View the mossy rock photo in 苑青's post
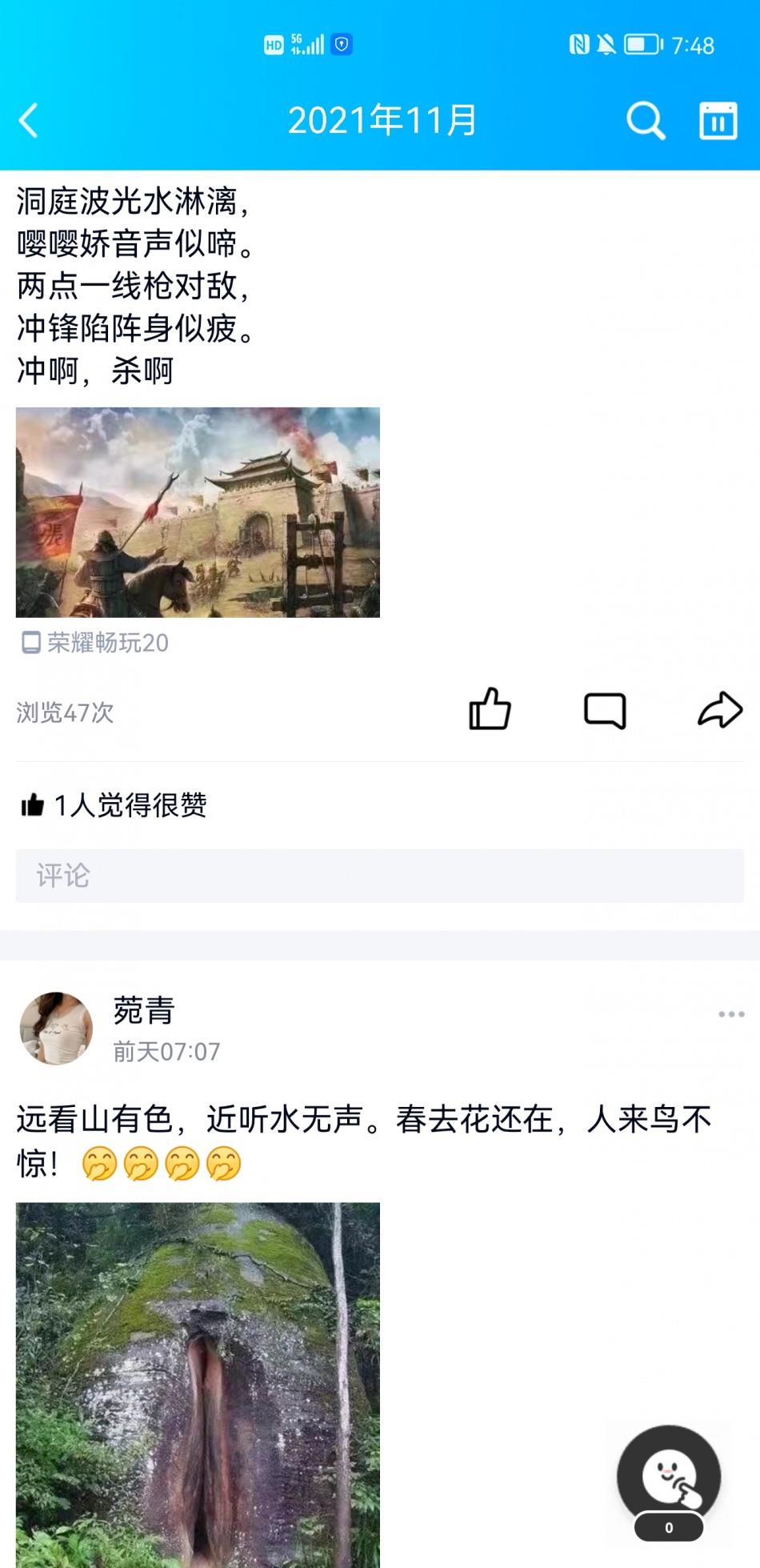Image resolution: width=760 pixels, height=1568 pixels. click(198, 1385)
